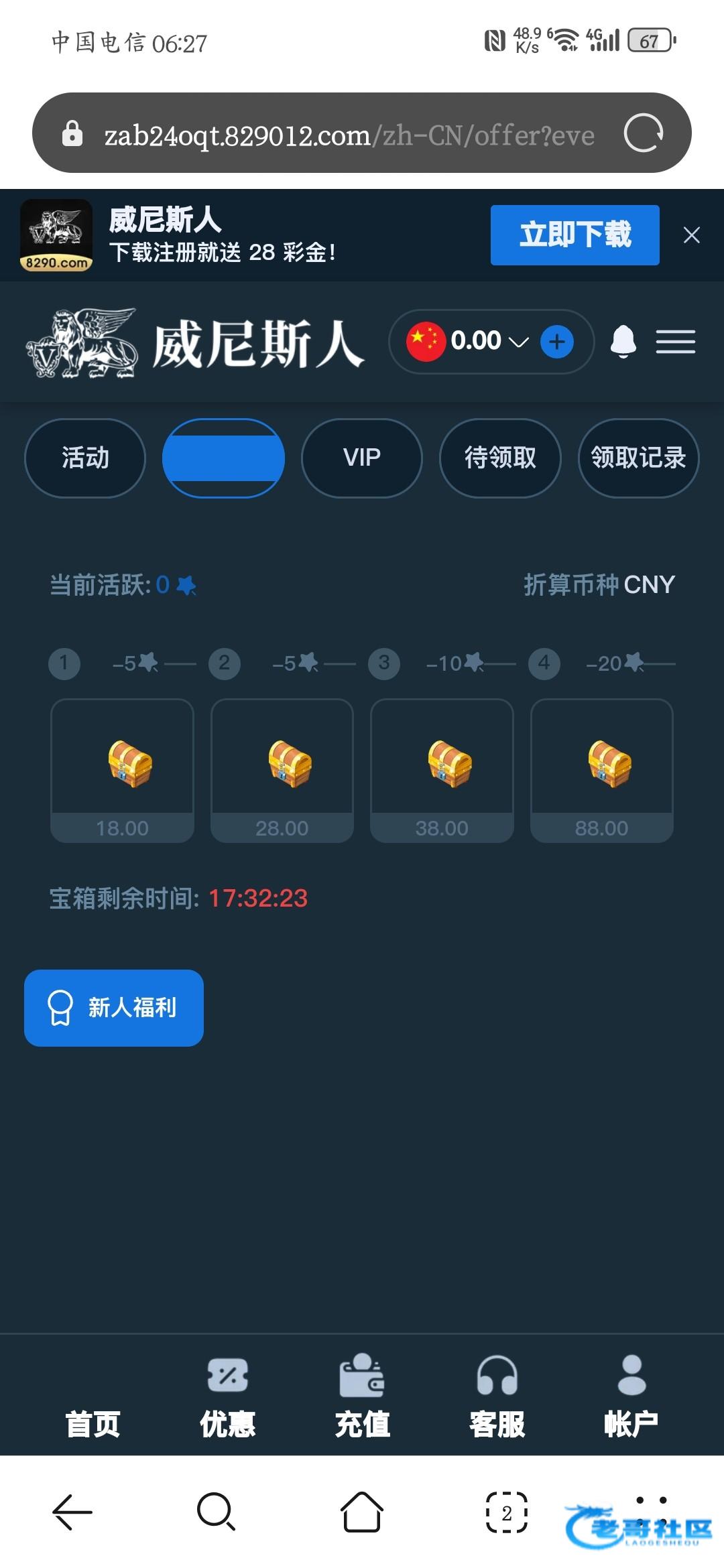Contact 客服 customer service
Screen dimensions: 724x1568
point(497,1395)
